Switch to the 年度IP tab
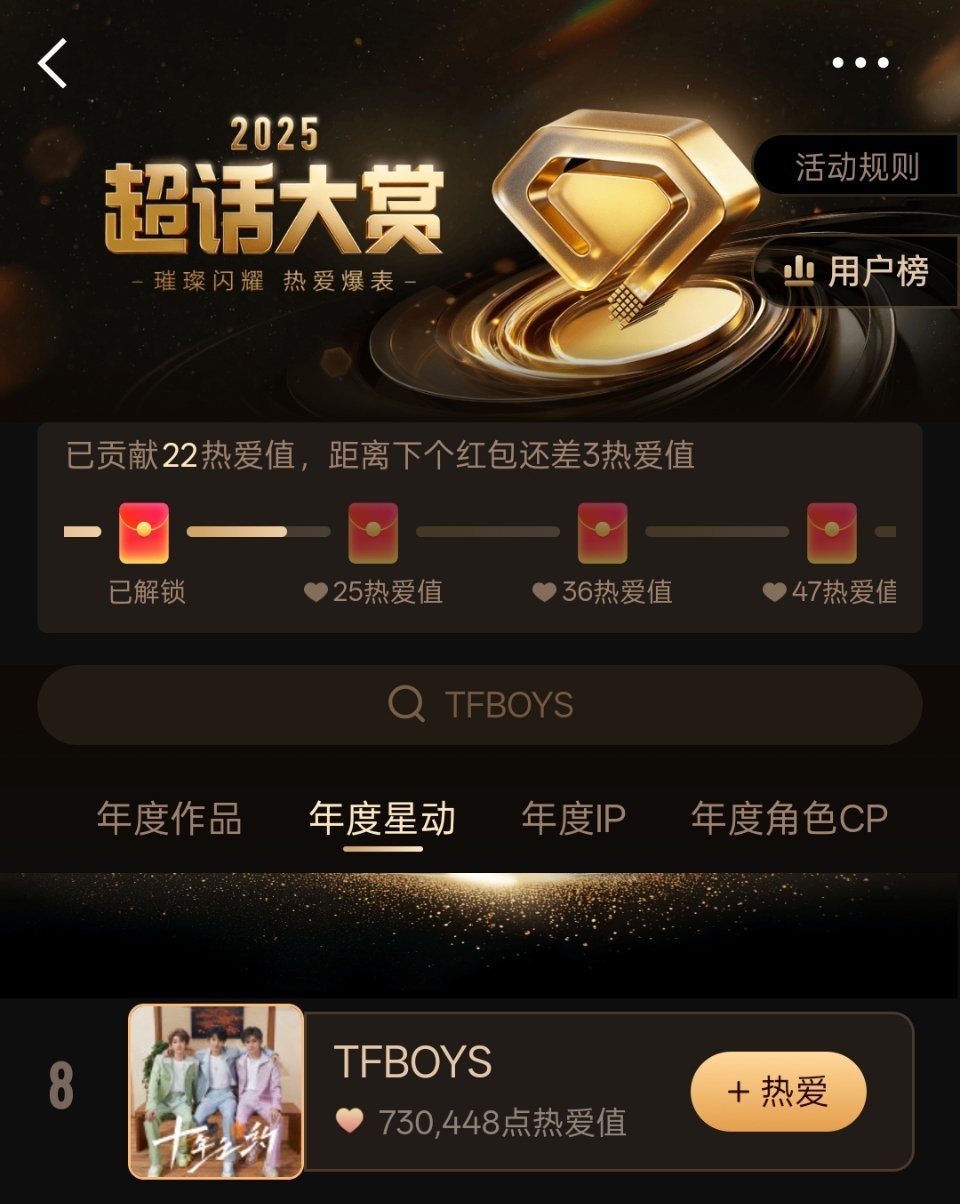960x1204 pixels. pyautogui.click(x=572, y=818)
